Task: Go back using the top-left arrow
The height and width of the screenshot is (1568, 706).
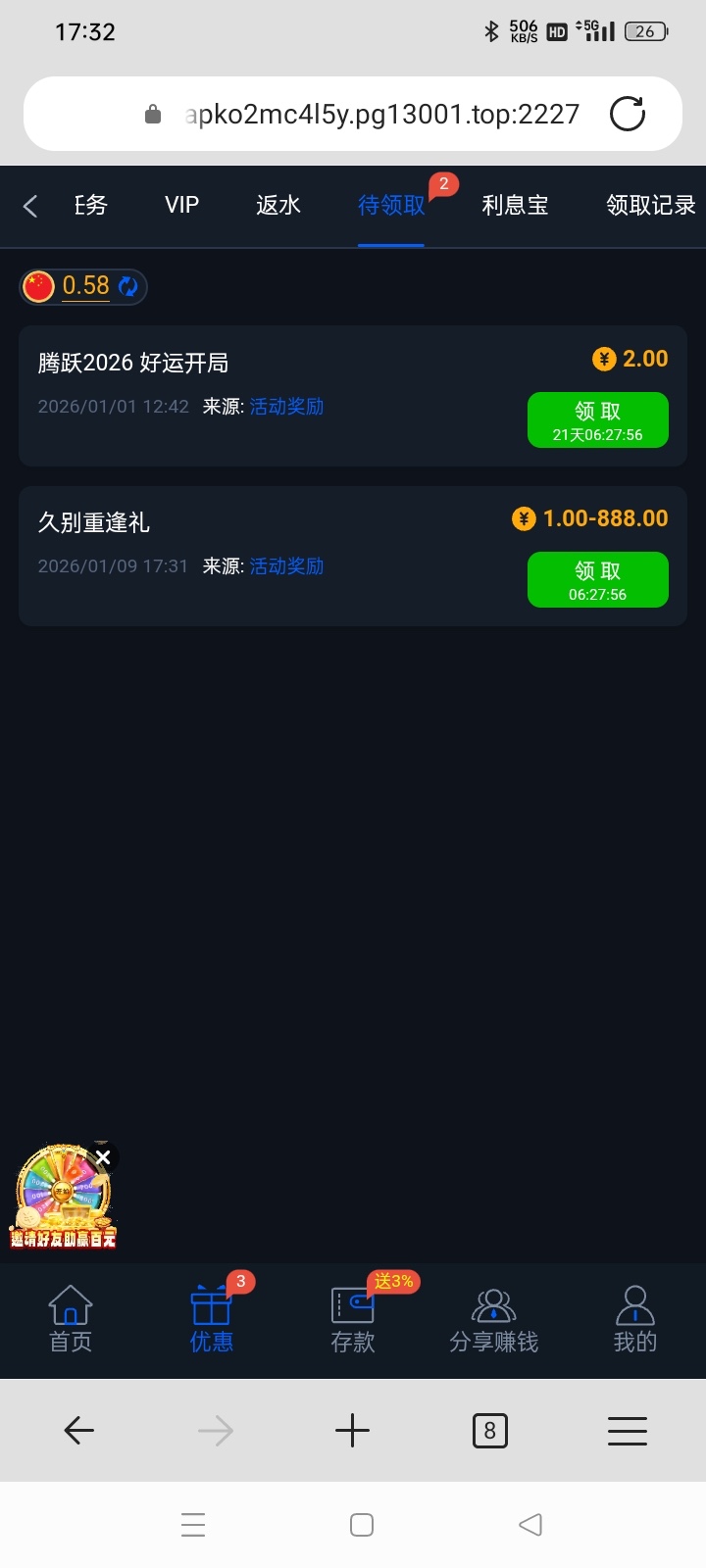Action: point(30,206)
